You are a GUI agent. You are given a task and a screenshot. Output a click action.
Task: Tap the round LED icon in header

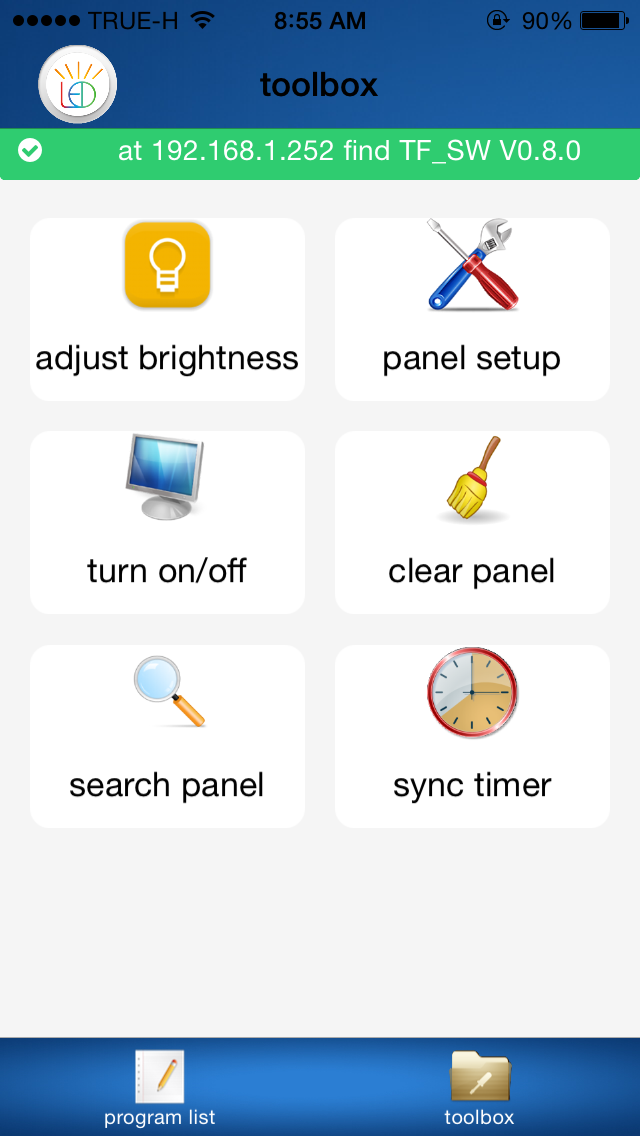click(x=78, y=84)
